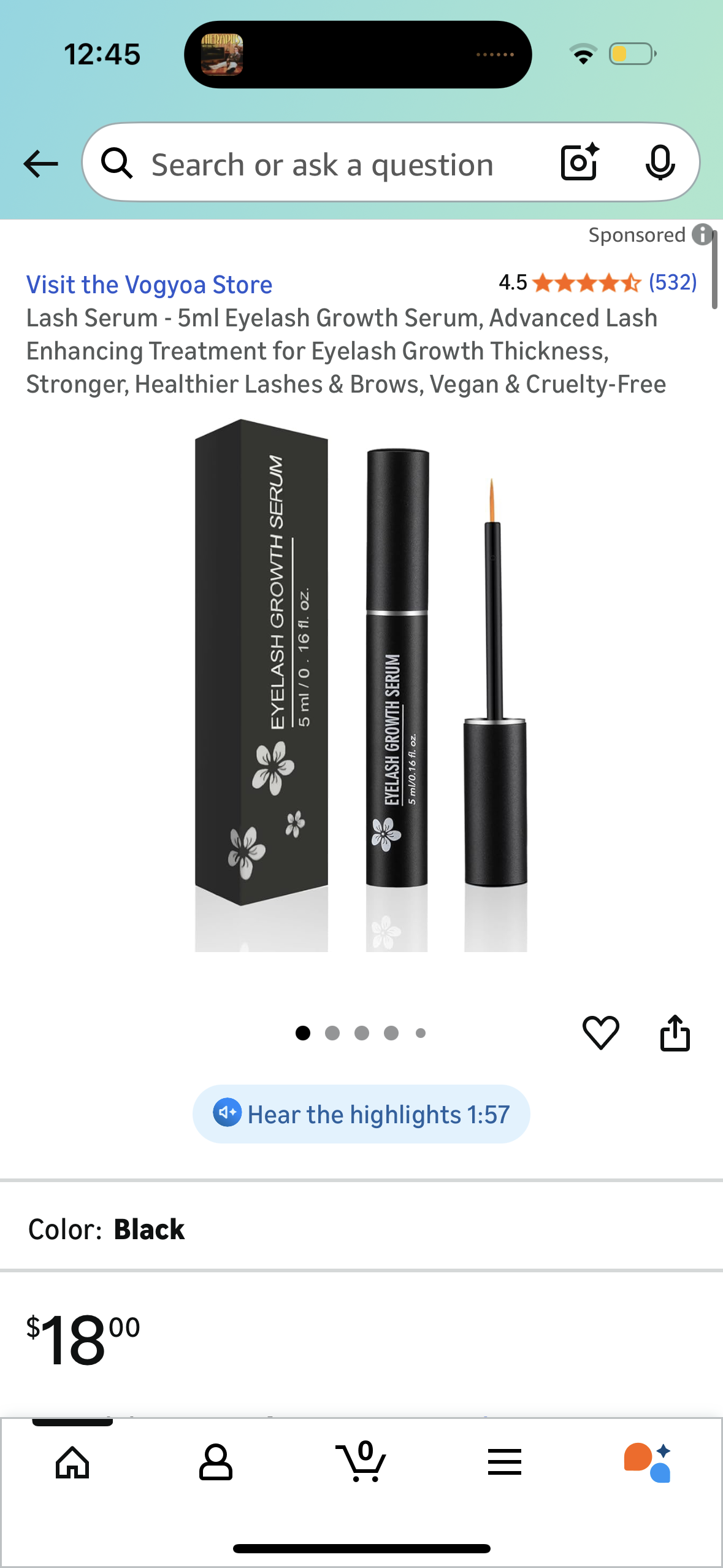Open the camera lens search
This screenshot has width=723, height=1568.
pyautogui.click(x=580, y=163)
